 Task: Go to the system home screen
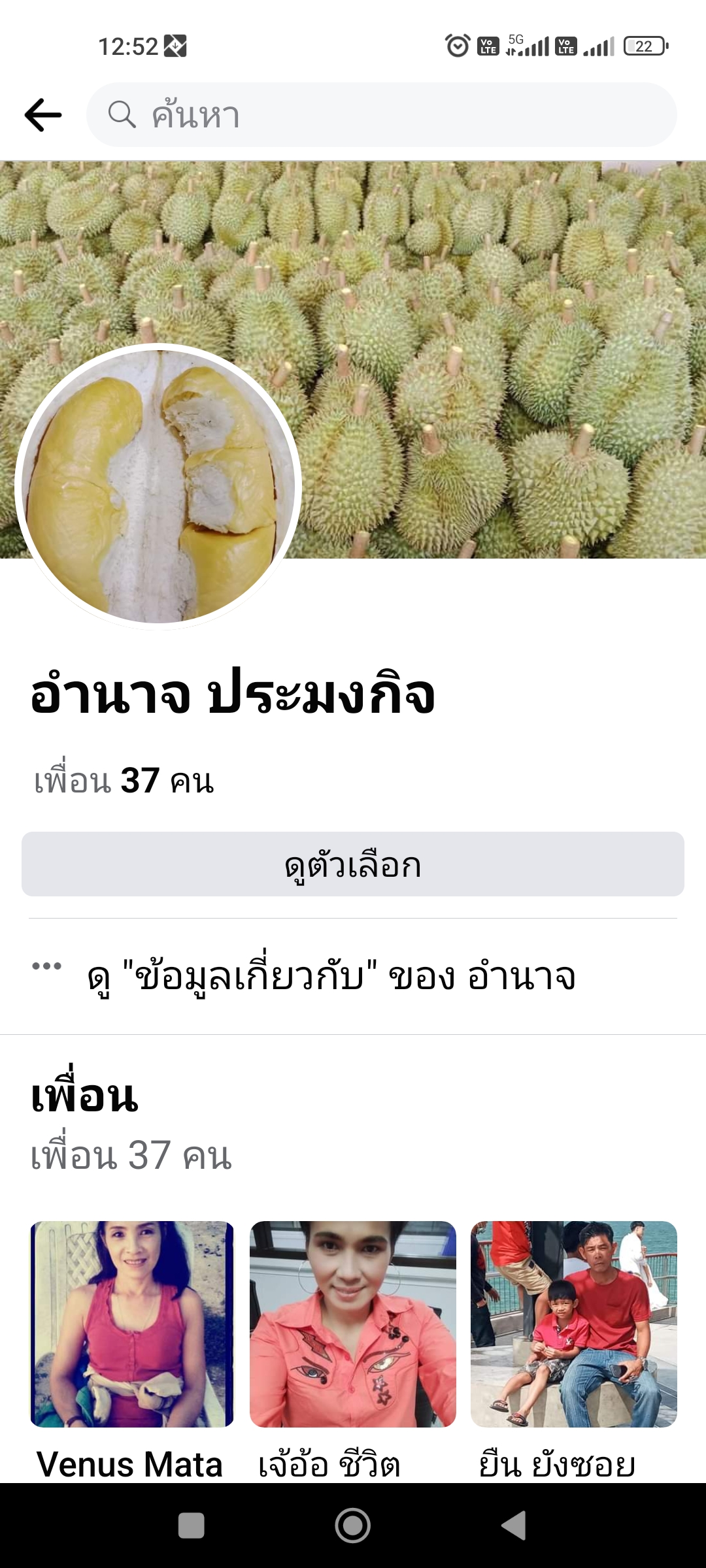[x=353, y=1526]
